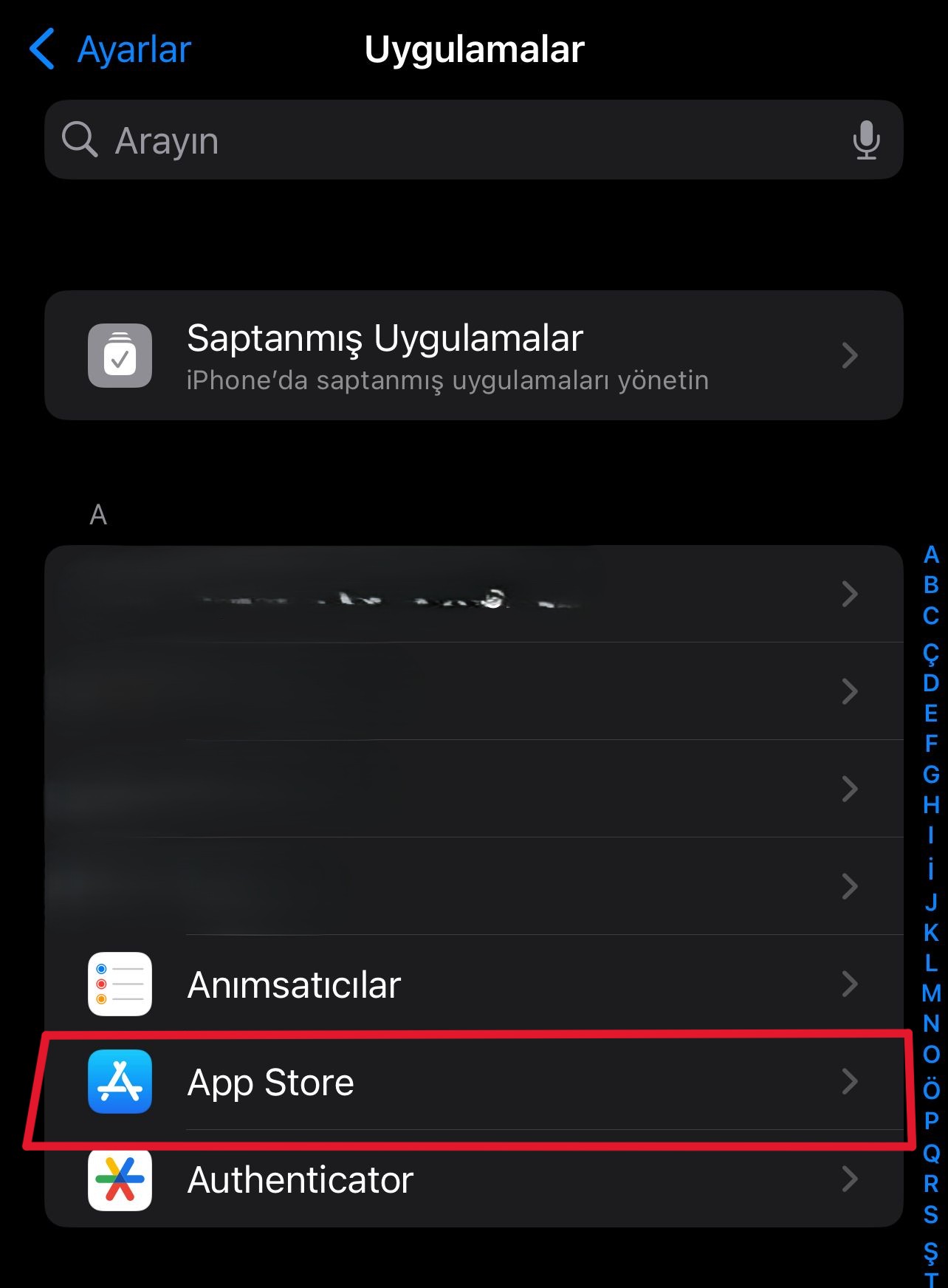Jump to letter K in the index
The image size is (948, 1288).
point(931,933)
